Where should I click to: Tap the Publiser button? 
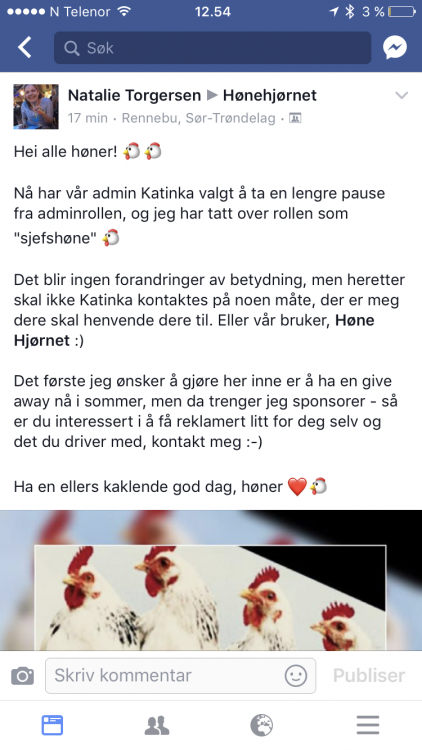point(369,675)
